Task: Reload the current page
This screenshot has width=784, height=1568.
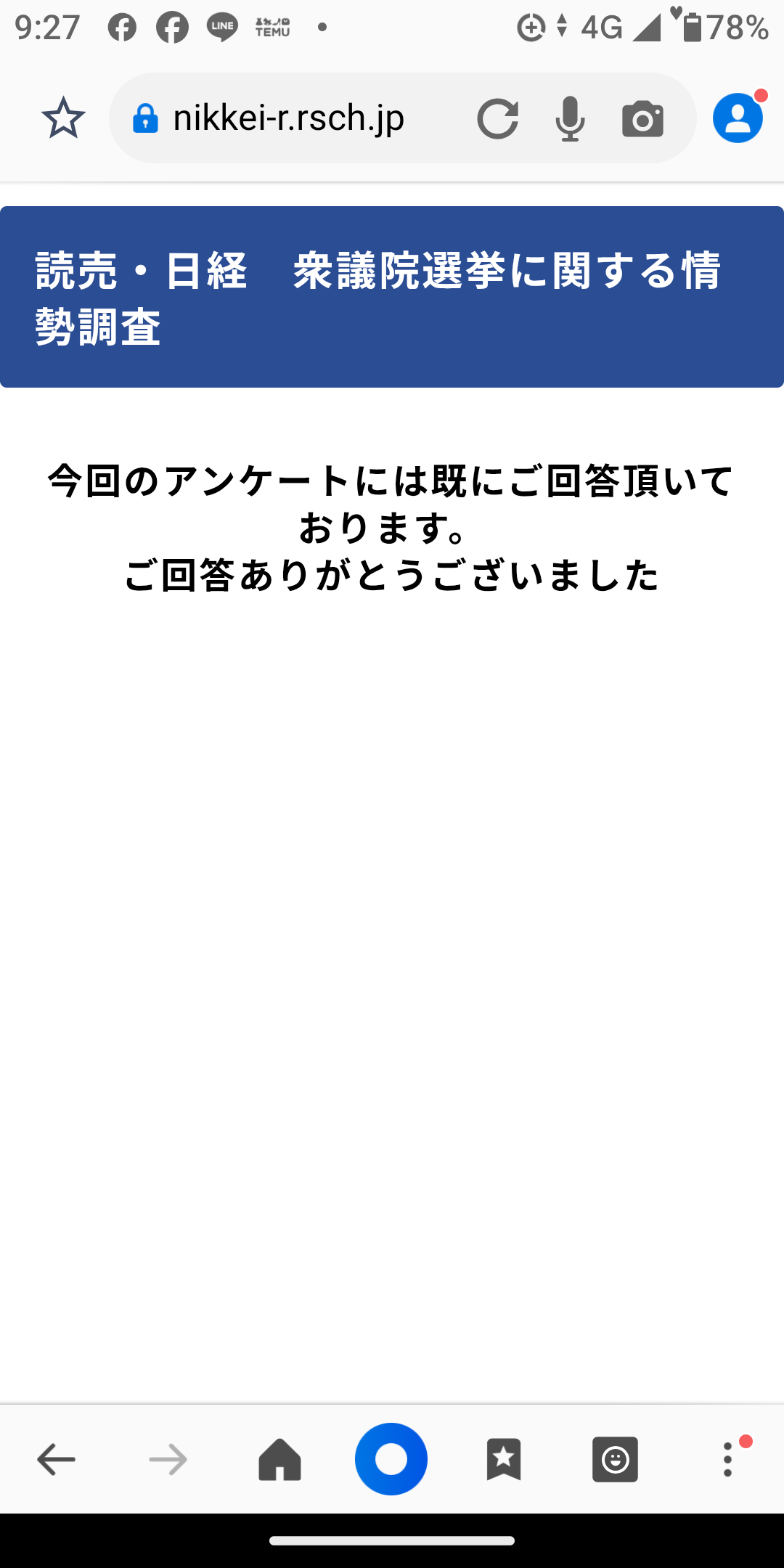Action: pos(498,118)
